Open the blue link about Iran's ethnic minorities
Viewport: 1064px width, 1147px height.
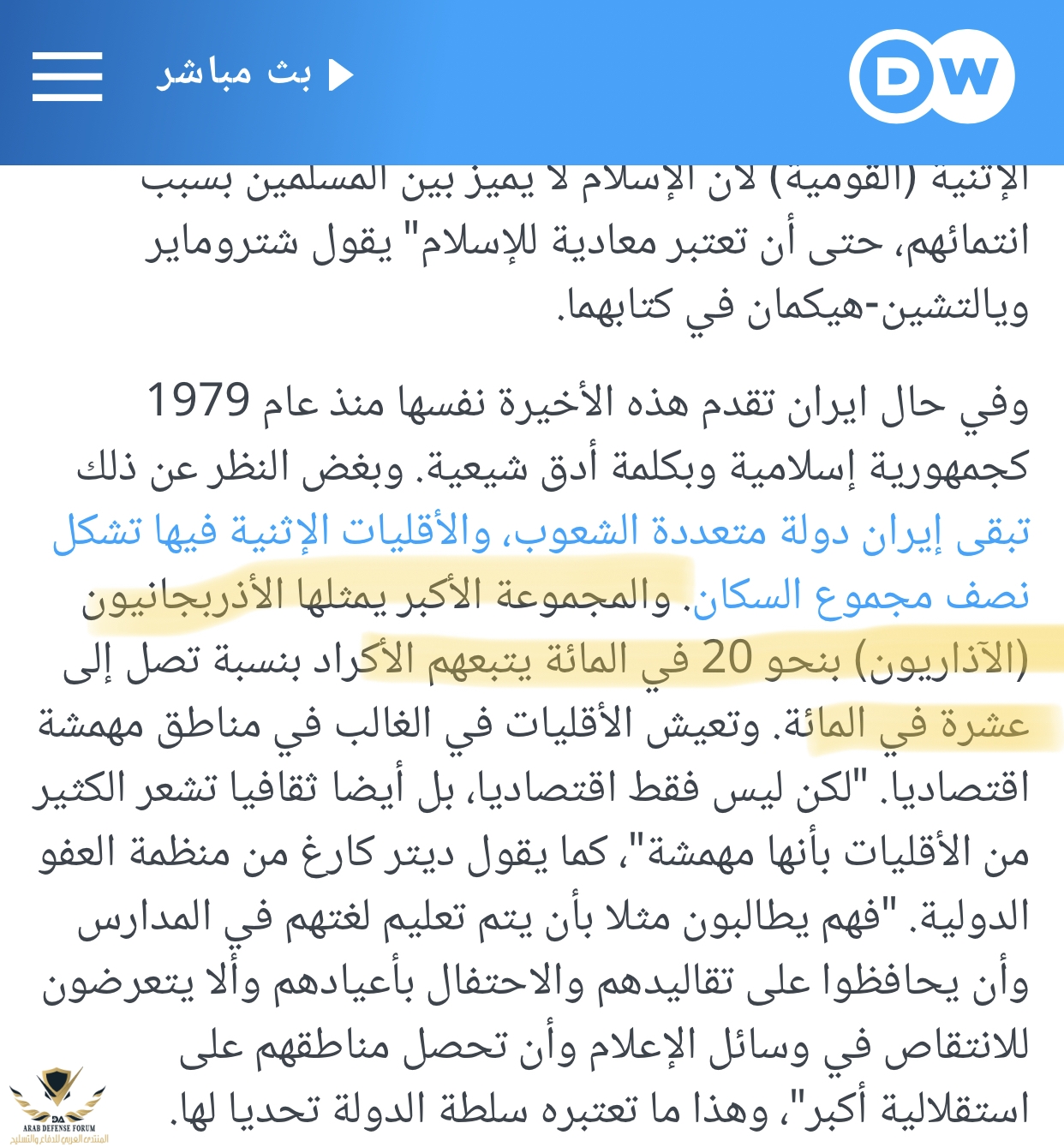540,532
